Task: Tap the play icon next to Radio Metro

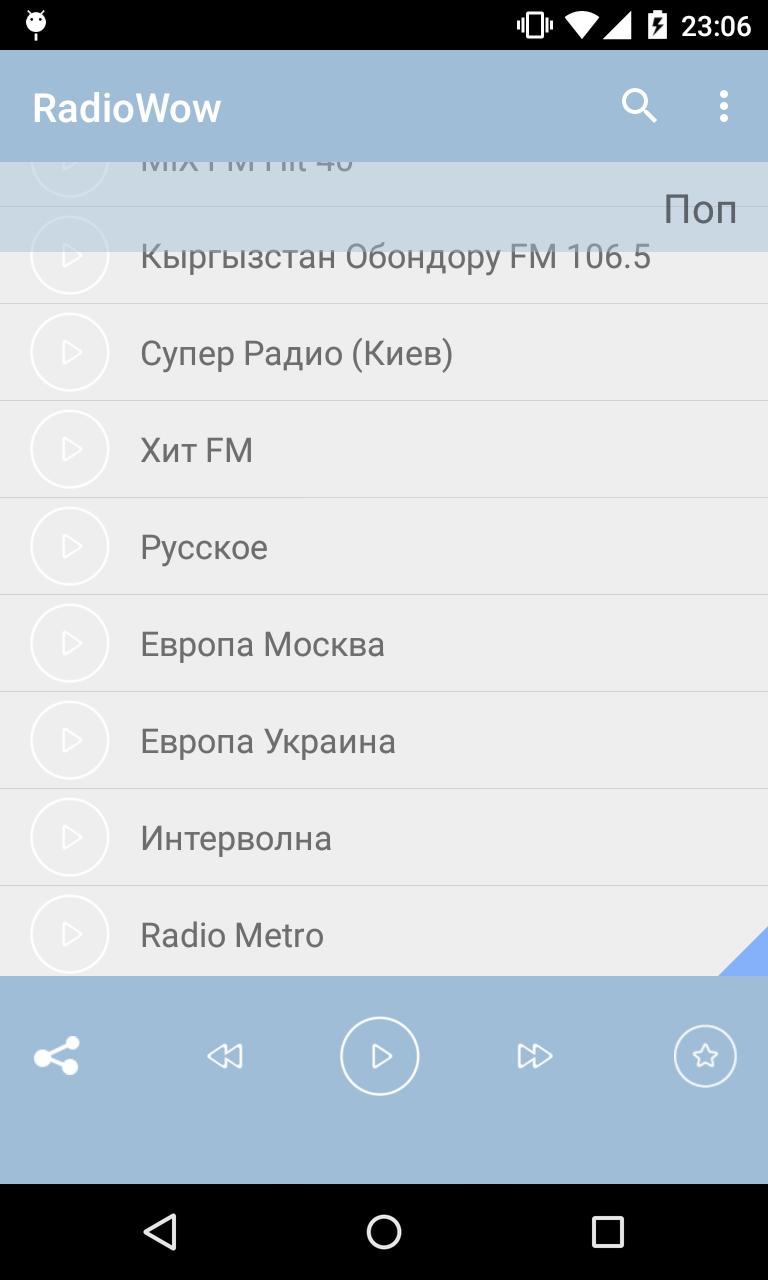Action: coord(69,933)
